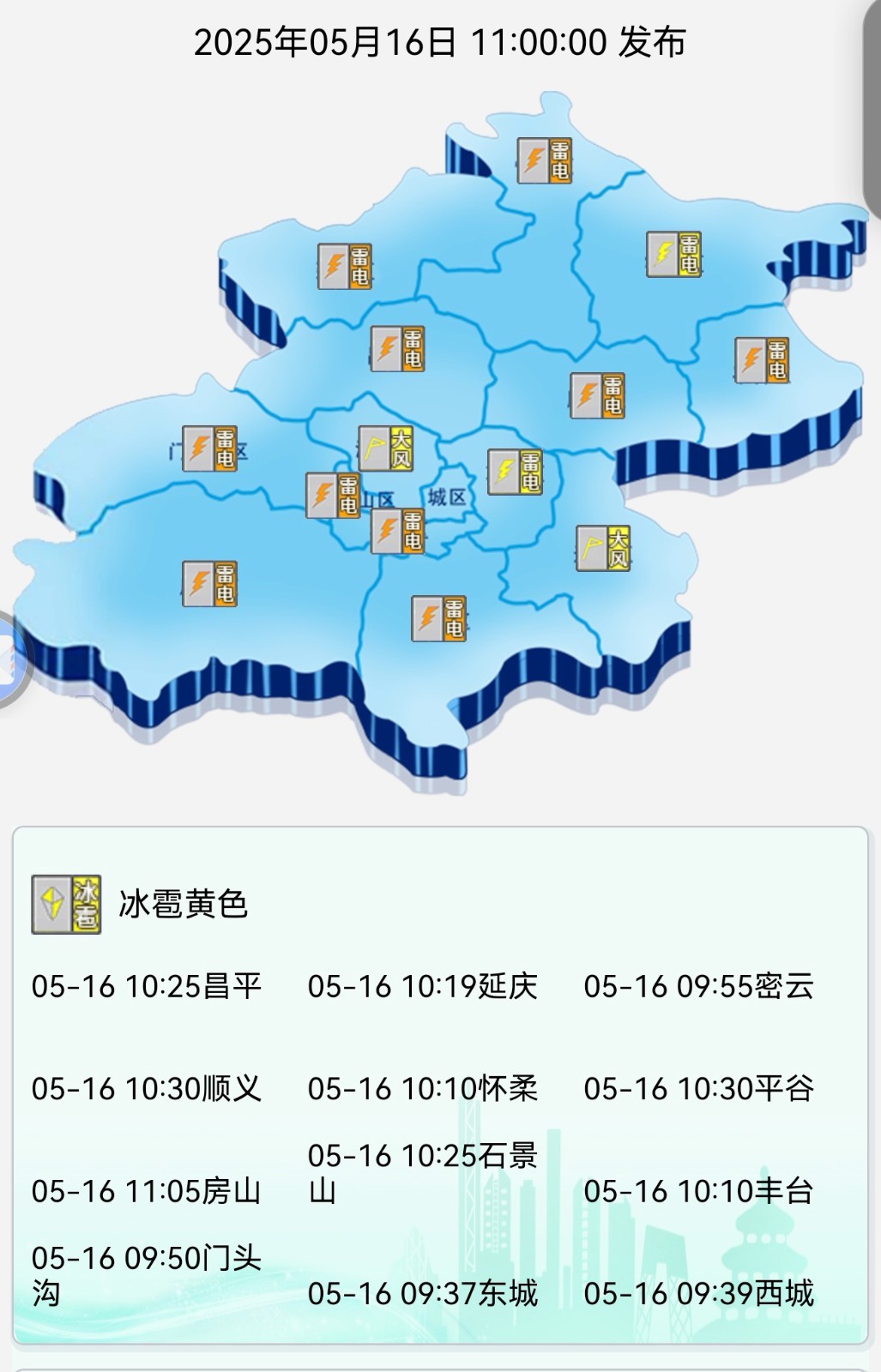Tap the 雷电 warning icon over 门头沟区

point(210,448)
